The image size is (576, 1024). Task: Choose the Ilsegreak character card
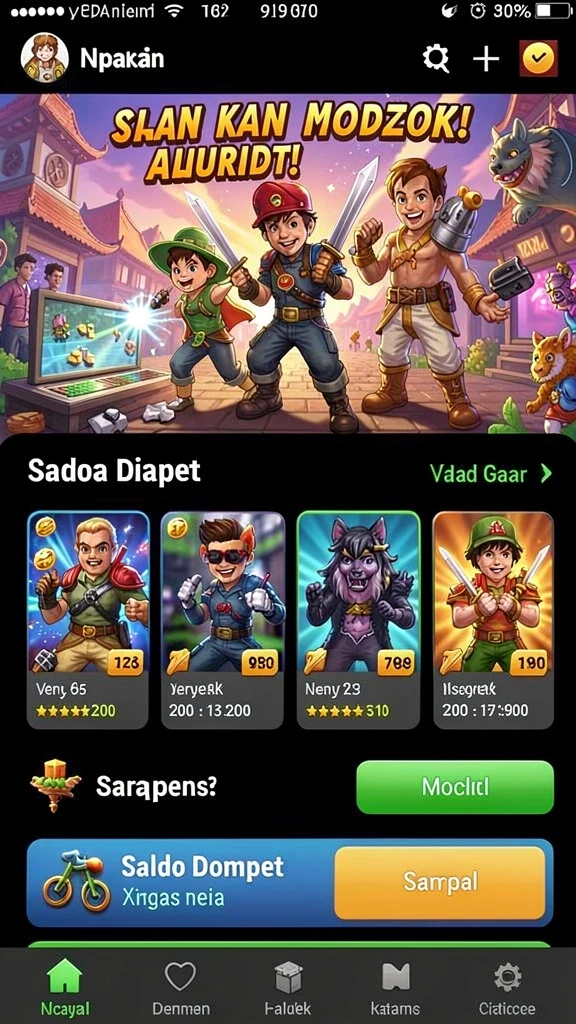(493, 620)
